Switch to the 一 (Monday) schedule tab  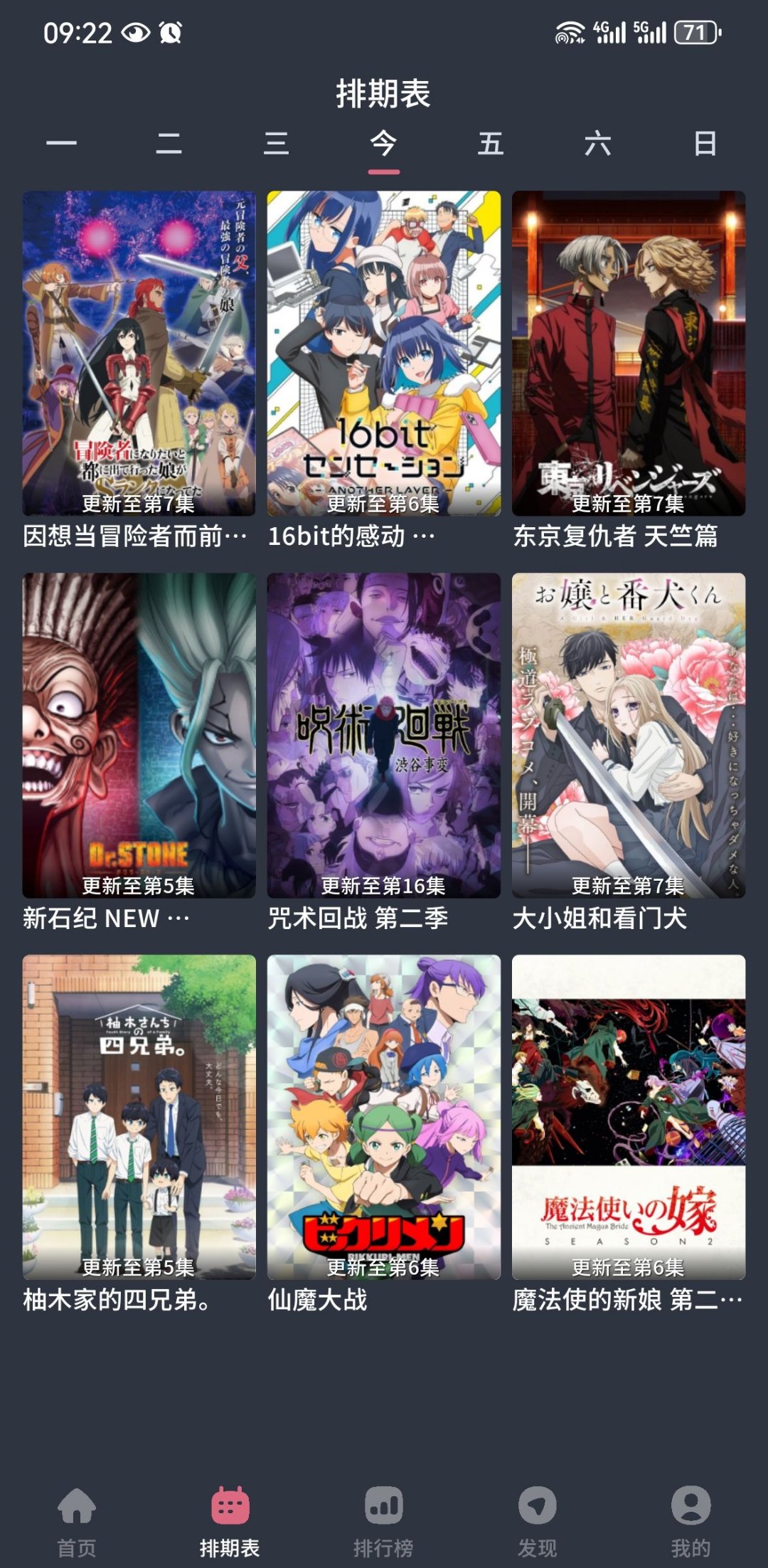click(x=62, y=144)
